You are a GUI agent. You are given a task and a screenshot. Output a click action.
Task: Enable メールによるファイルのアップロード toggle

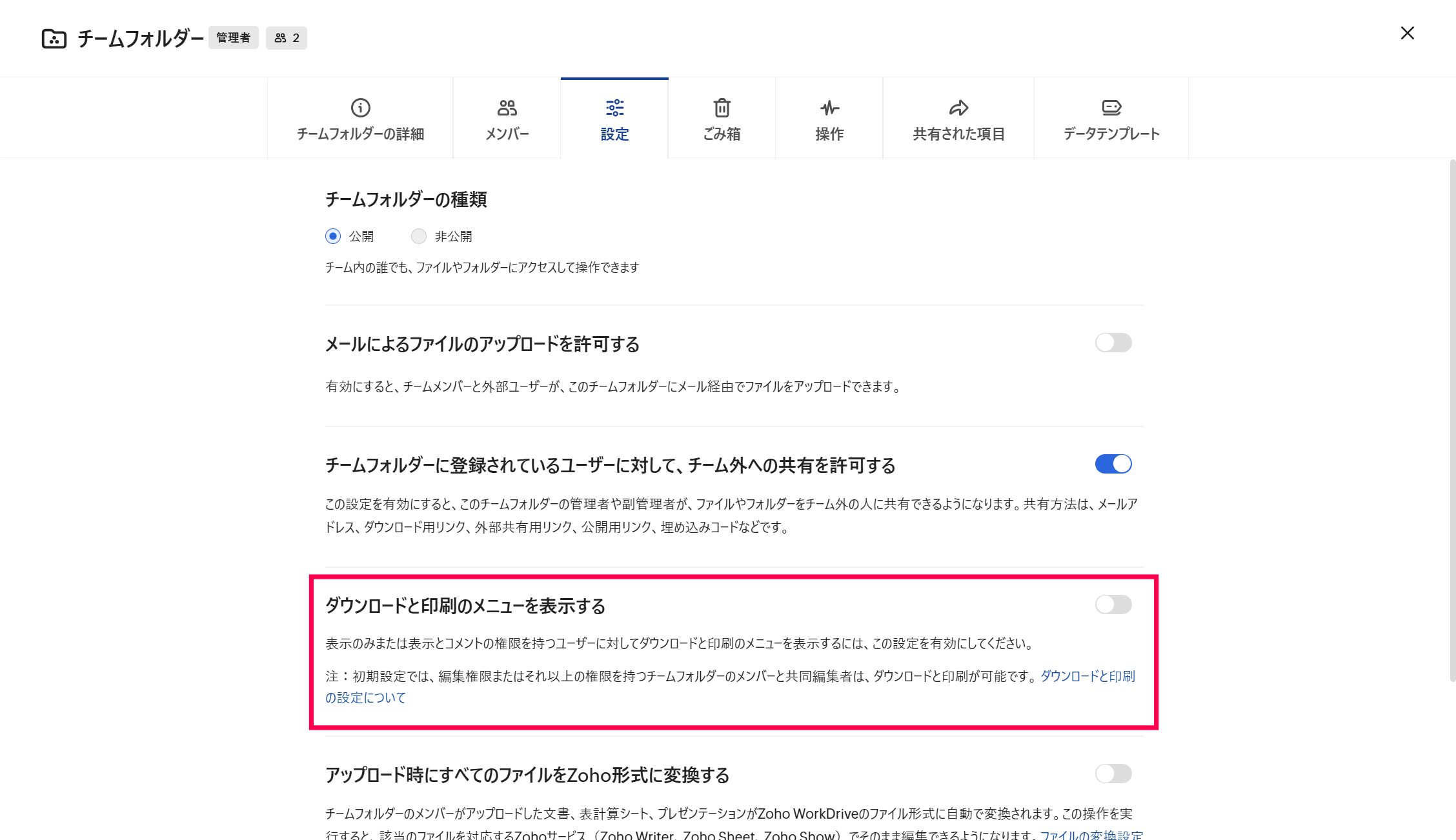point(1113,343)
